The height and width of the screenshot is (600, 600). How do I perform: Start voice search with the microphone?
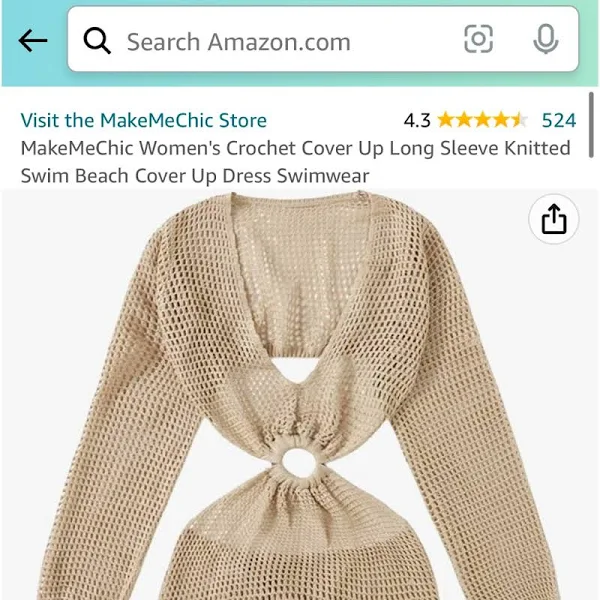545,40
